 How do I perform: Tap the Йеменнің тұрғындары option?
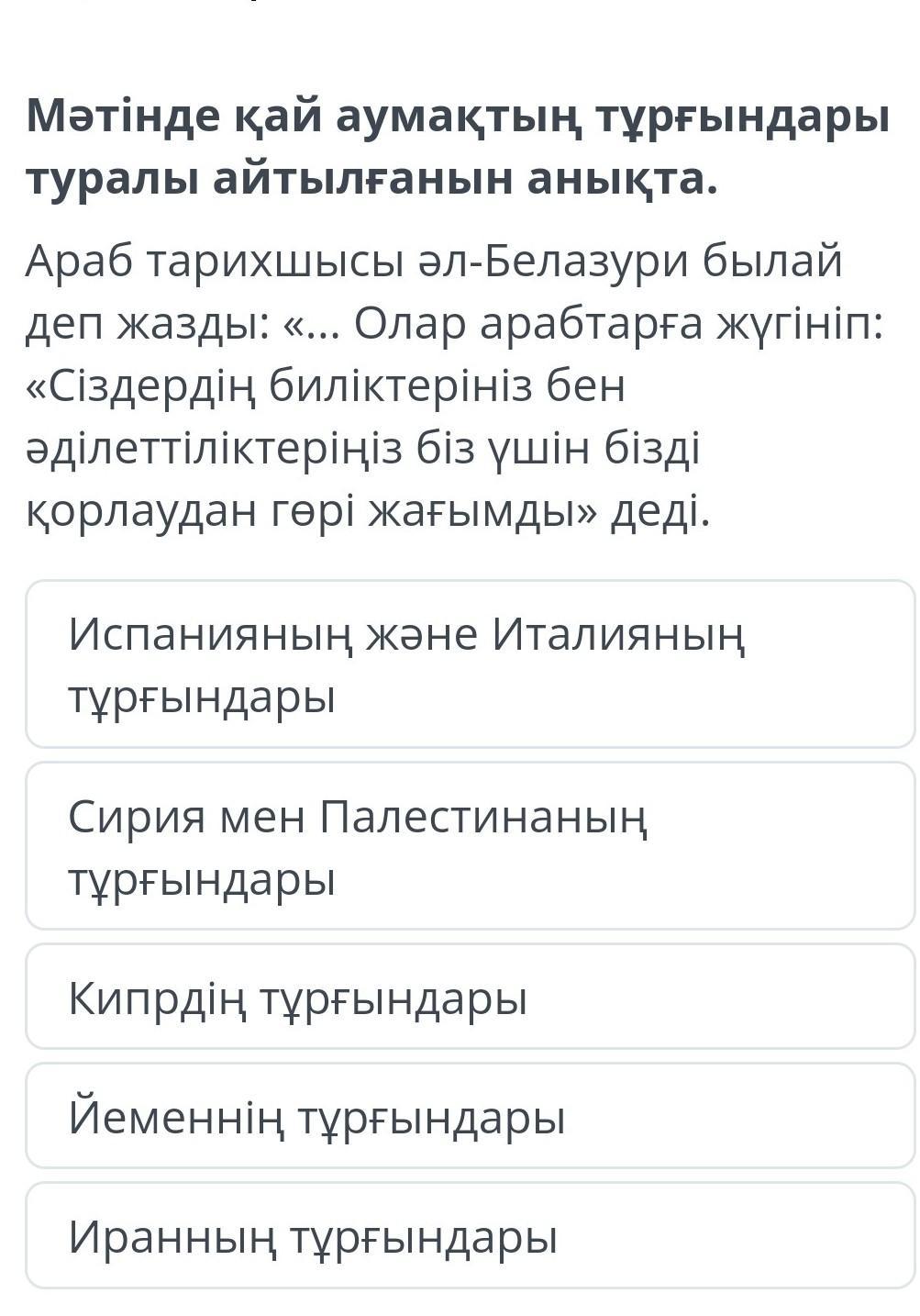tap(470, 1117)
